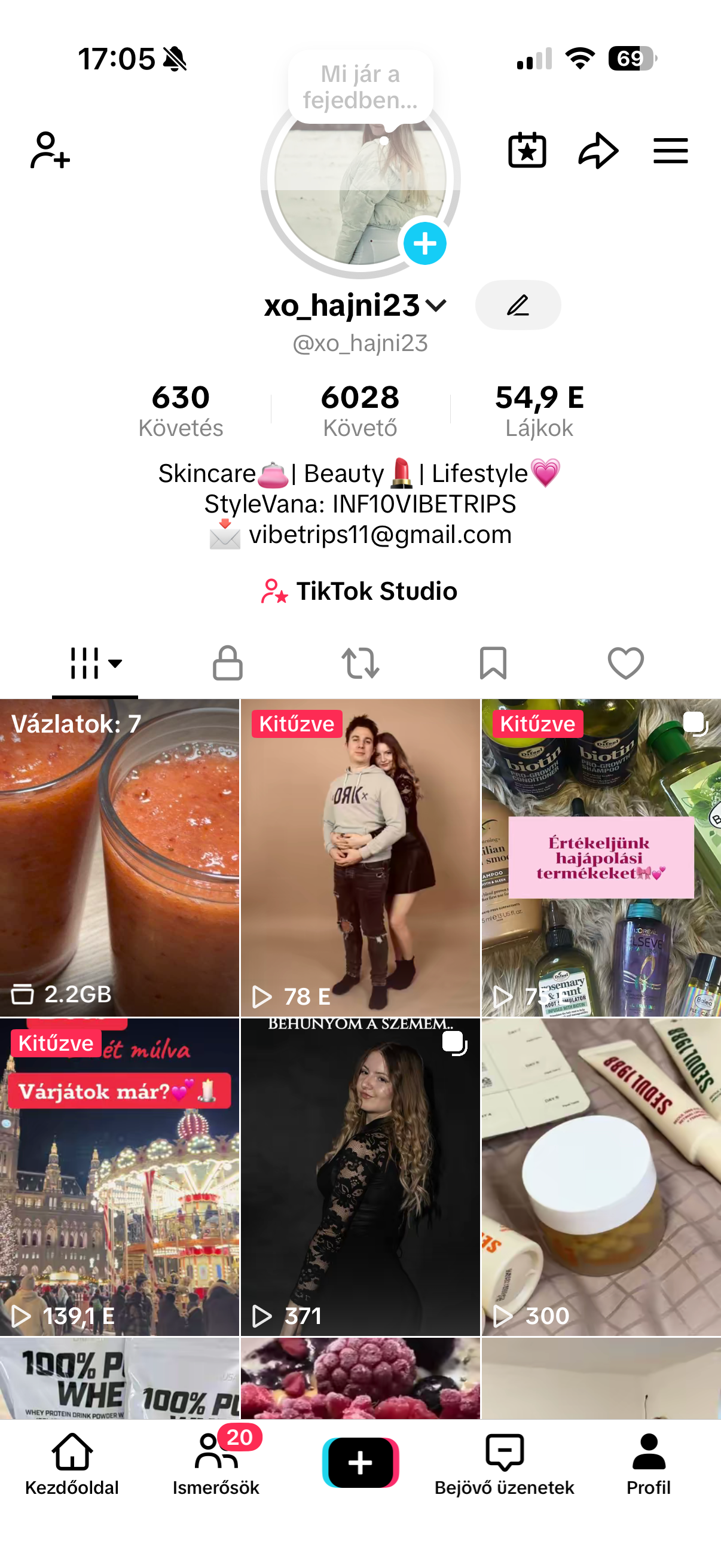Edit profile with the pencil button
Screen dimensions: 721x1568
(x=518, y=305)
